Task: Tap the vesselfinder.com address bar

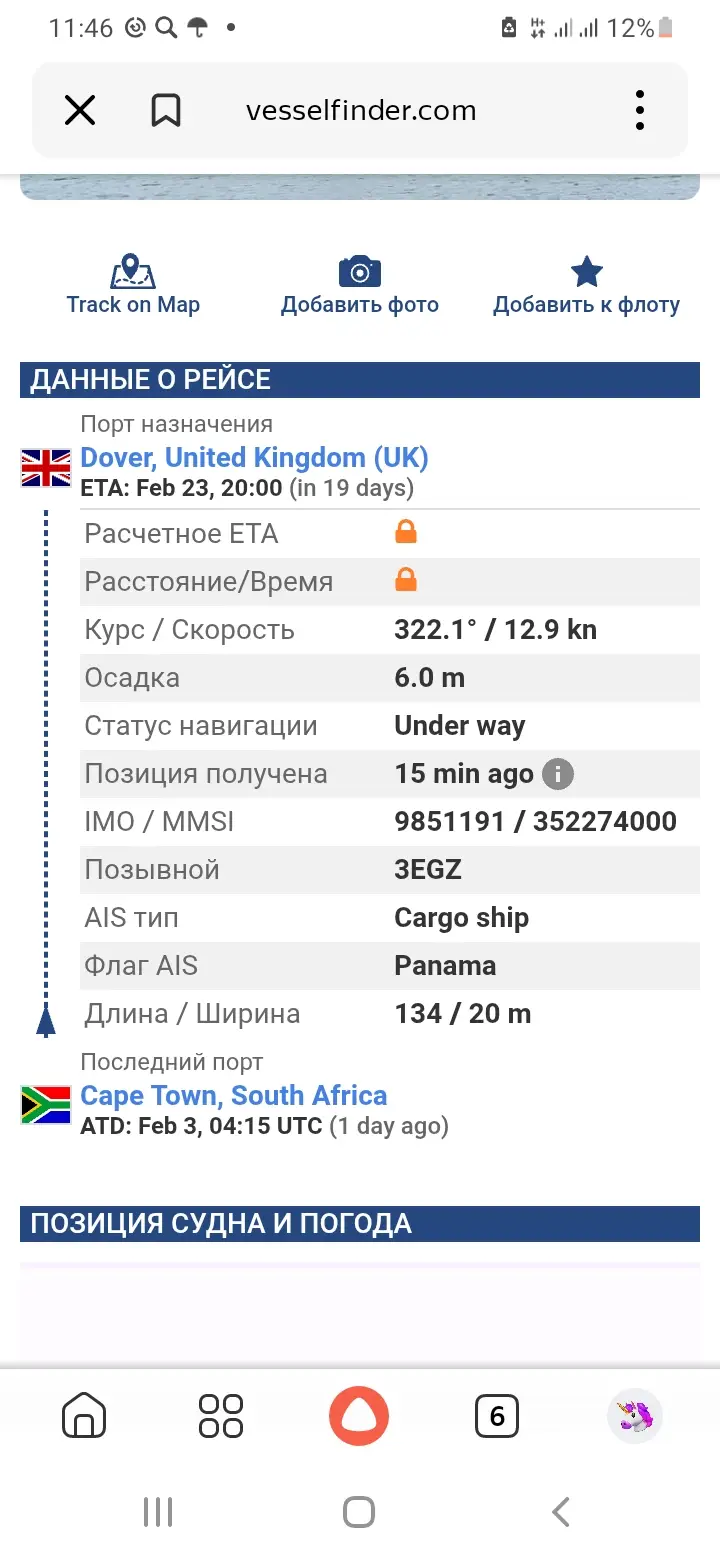Action: coord(361,110)
